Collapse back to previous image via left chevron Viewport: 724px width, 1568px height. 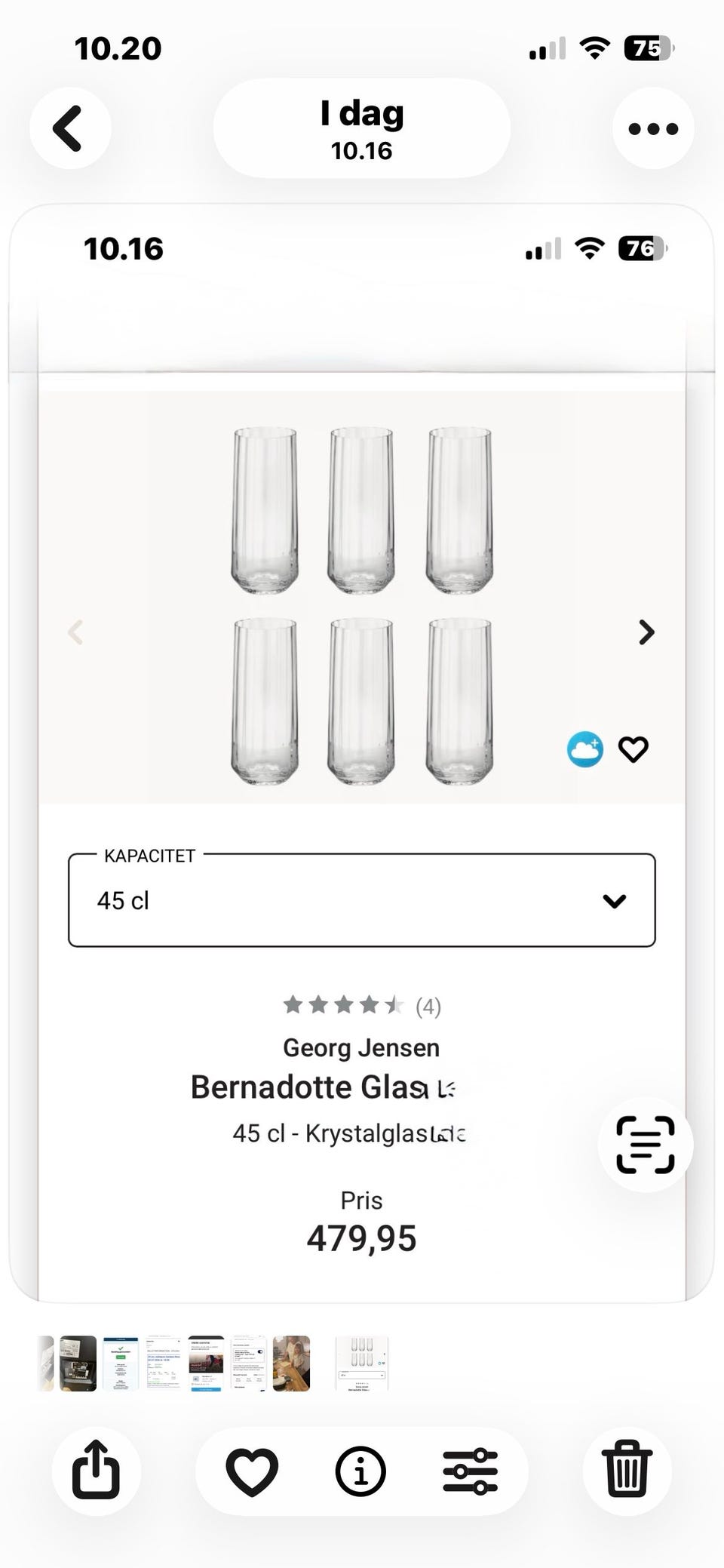pyautogui.click(x=75, y=632)
